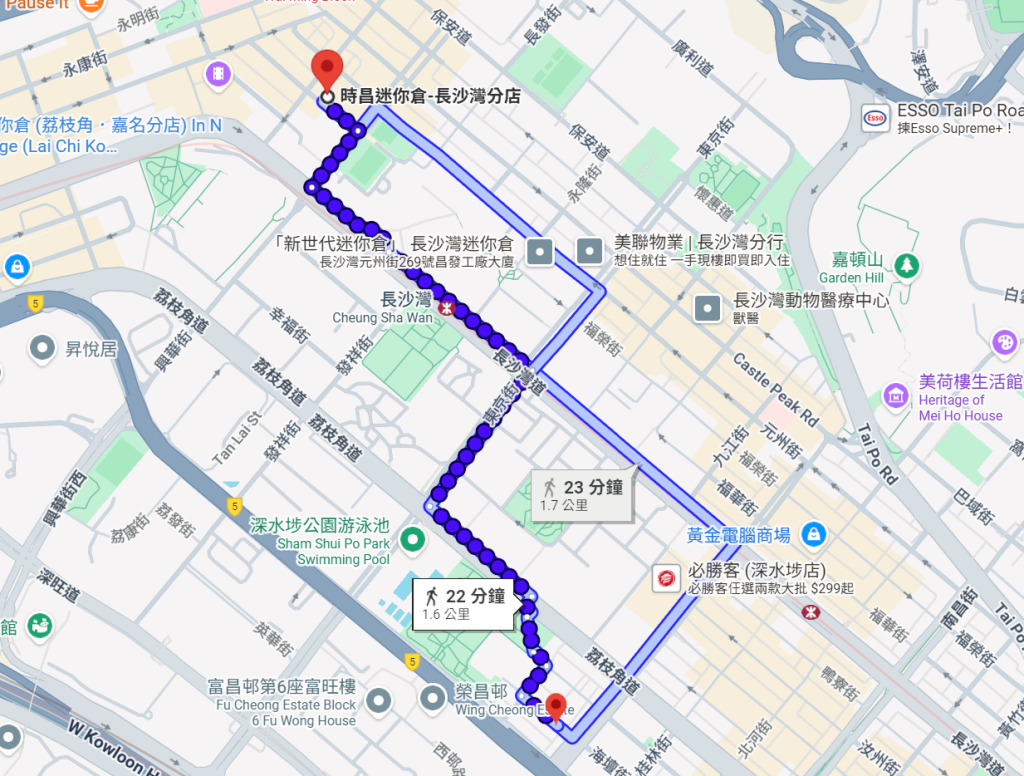This screenshot has height=776, width=1024.
Task: Select the 22-minute walking route label
Action: (x=464, y=603)
